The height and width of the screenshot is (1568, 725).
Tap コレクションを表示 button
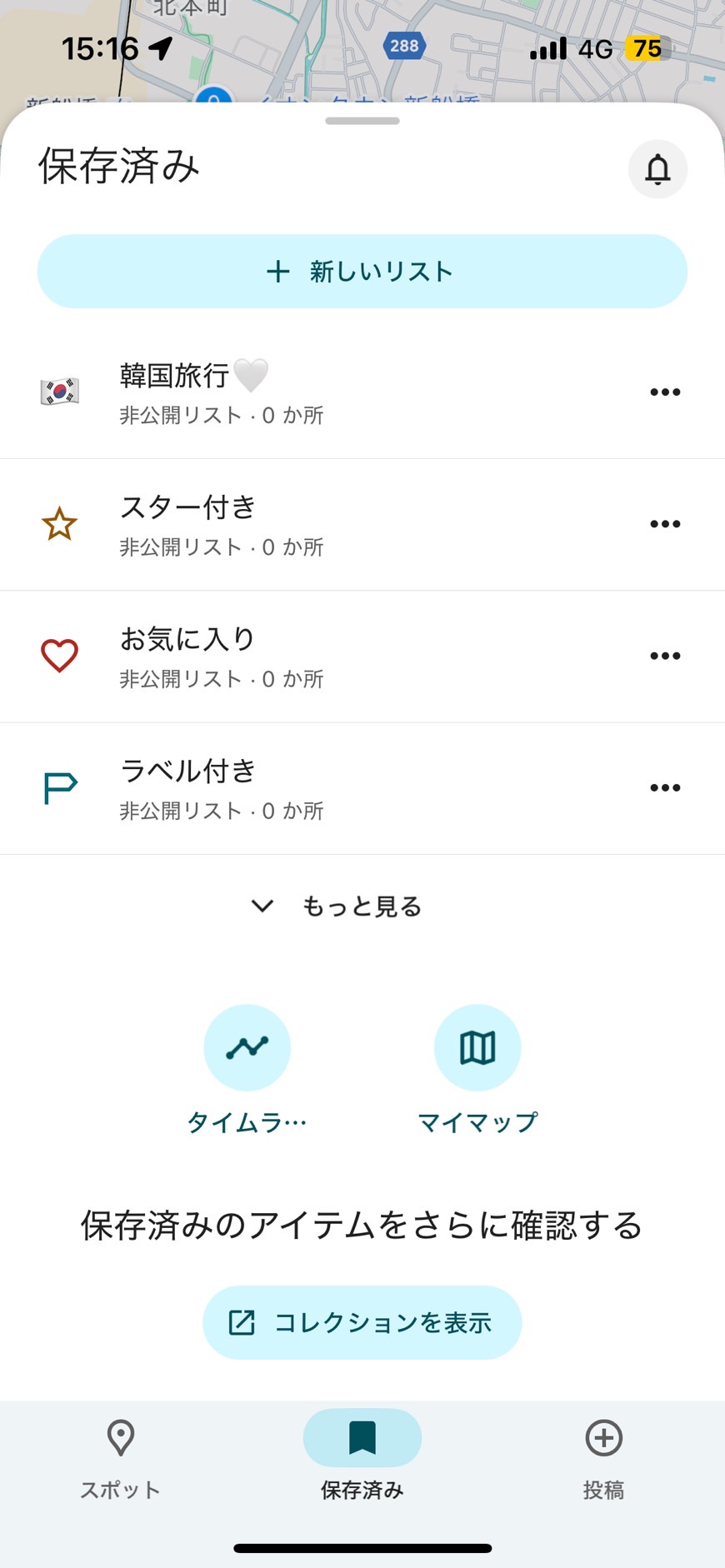pyautogui.click(x=362, y=1322)
